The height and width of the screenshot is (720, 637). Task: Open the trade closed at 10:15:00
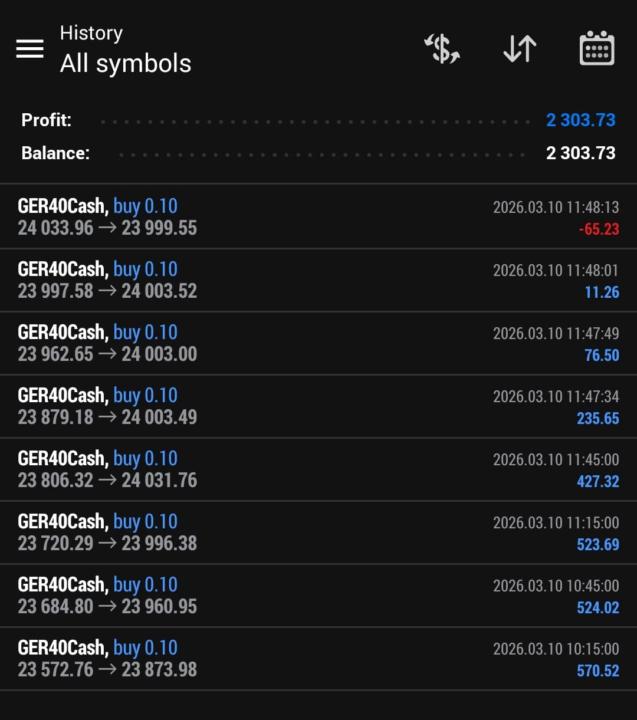318,658
